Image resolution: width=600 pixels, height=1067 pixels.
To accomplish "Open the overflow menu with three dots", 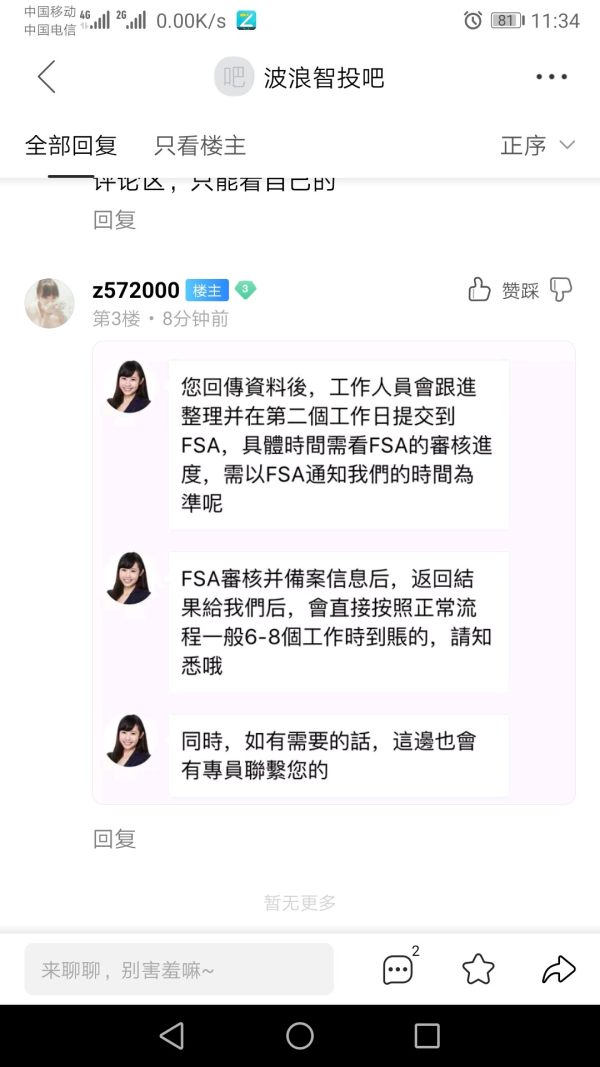I will click(x=551, y=77).
